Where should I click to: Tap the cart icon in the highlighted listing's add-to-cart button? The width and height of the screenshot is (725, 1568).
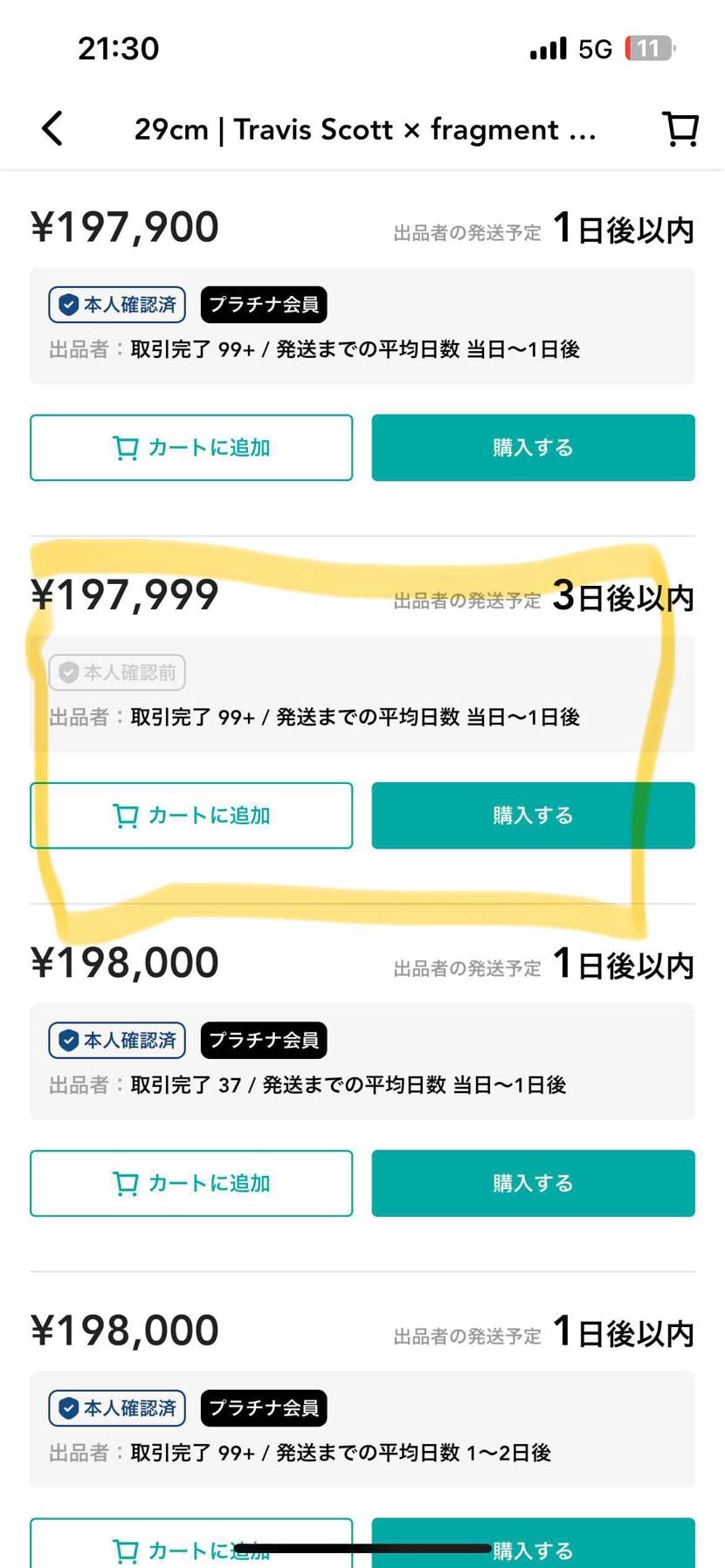point(126,815)
